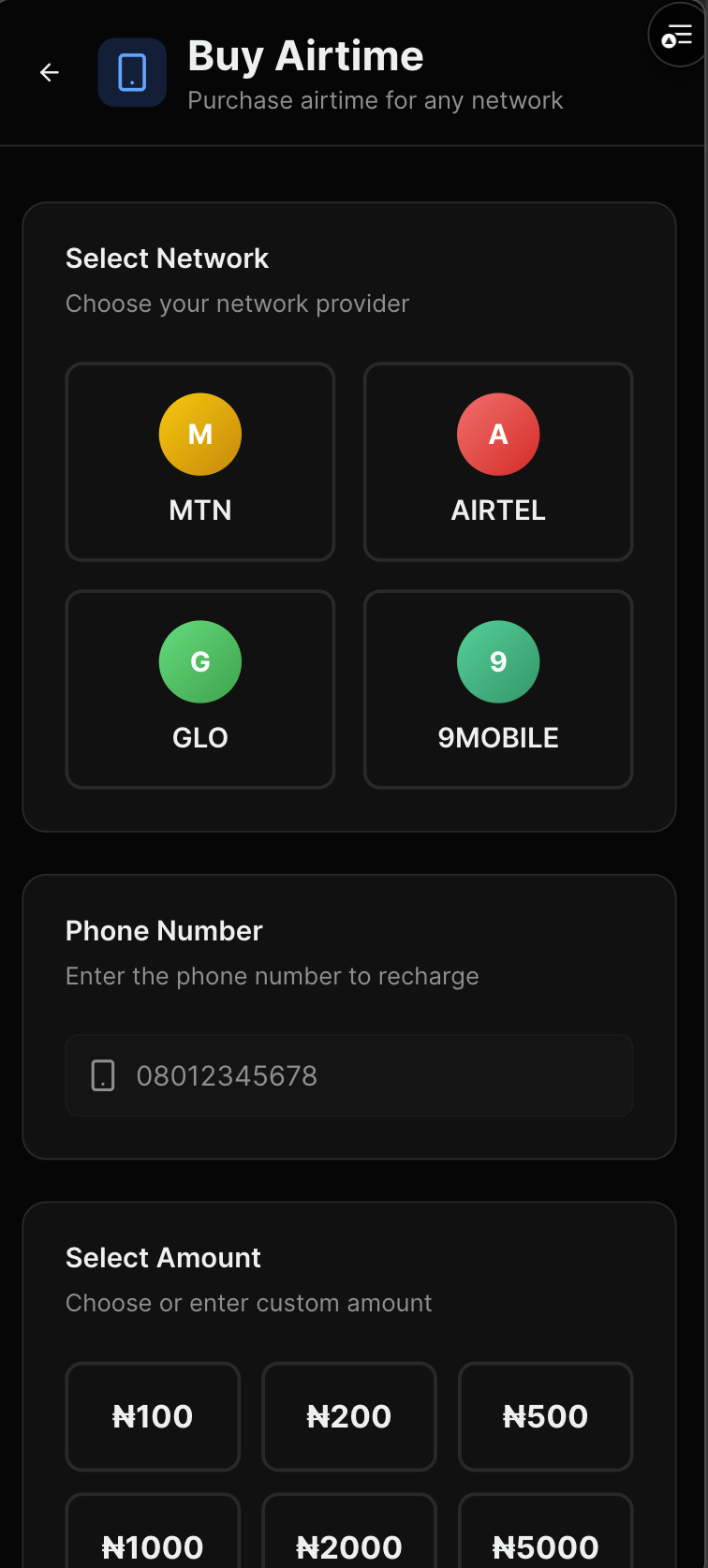Viewport: 708px width, 1568px height.
Task: Click the phone icon inside the number field
Action: tap(103, 1075)
